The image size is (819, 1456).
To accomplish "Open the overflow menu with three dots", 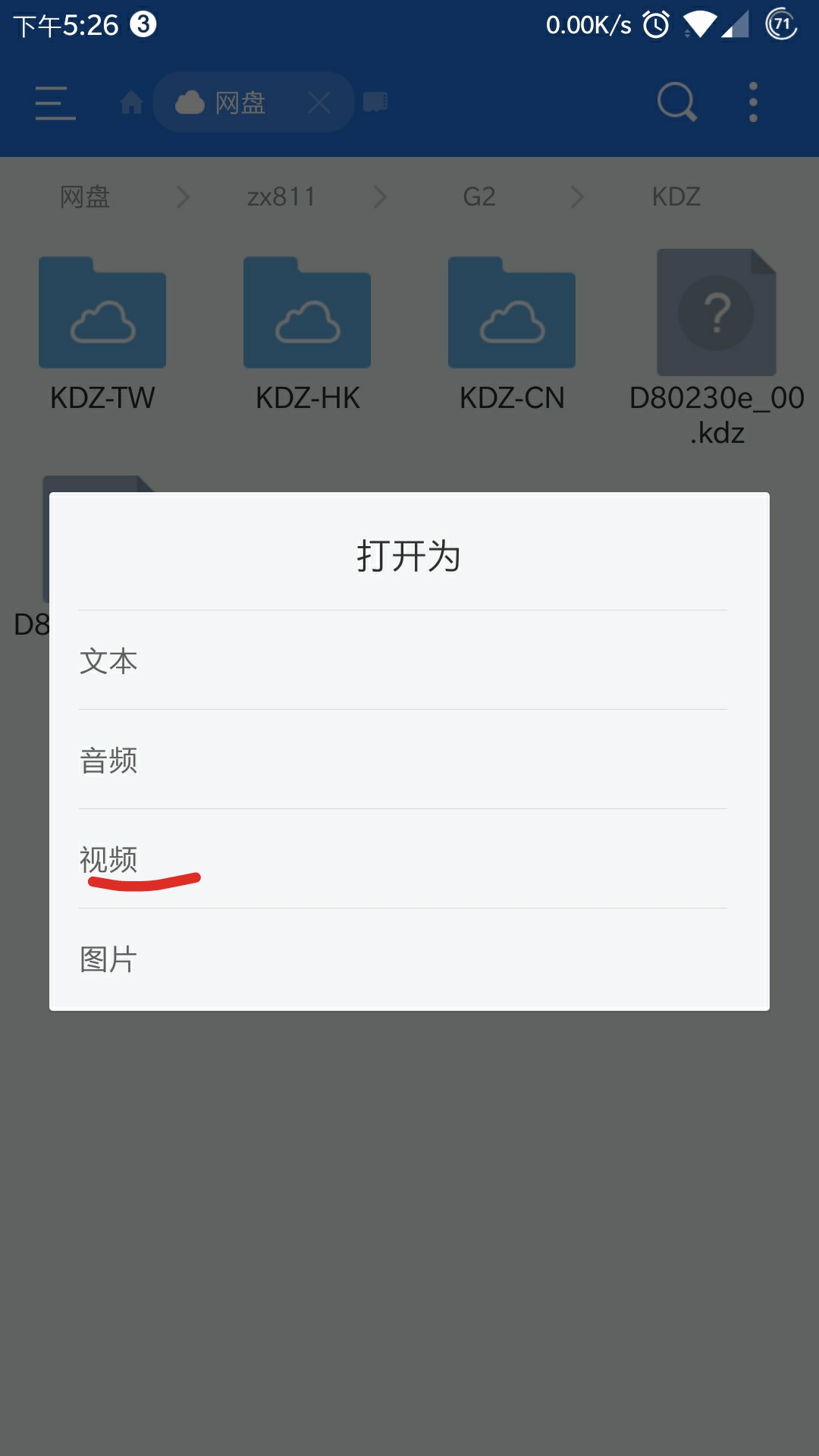I will click(x=753, y=102).
